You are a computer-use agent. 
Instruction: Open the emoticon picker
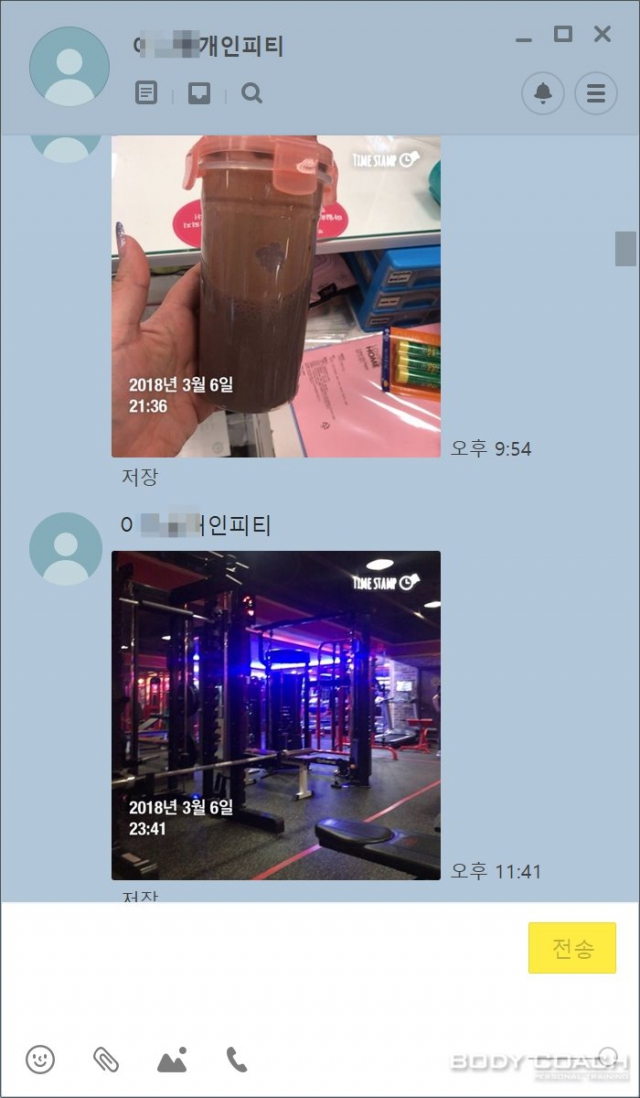tap(40, 1060)
